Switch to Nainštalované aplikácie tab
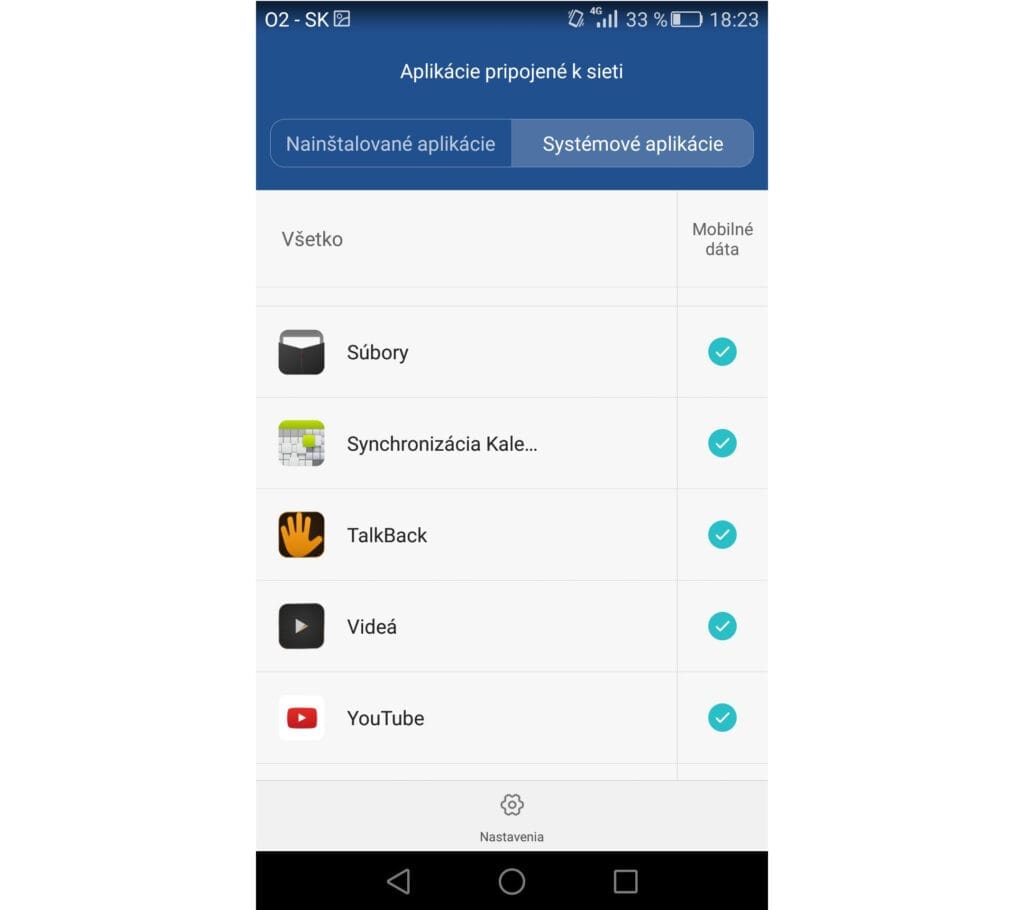Viewport: 1024px width, 910px height. [390, 144]
